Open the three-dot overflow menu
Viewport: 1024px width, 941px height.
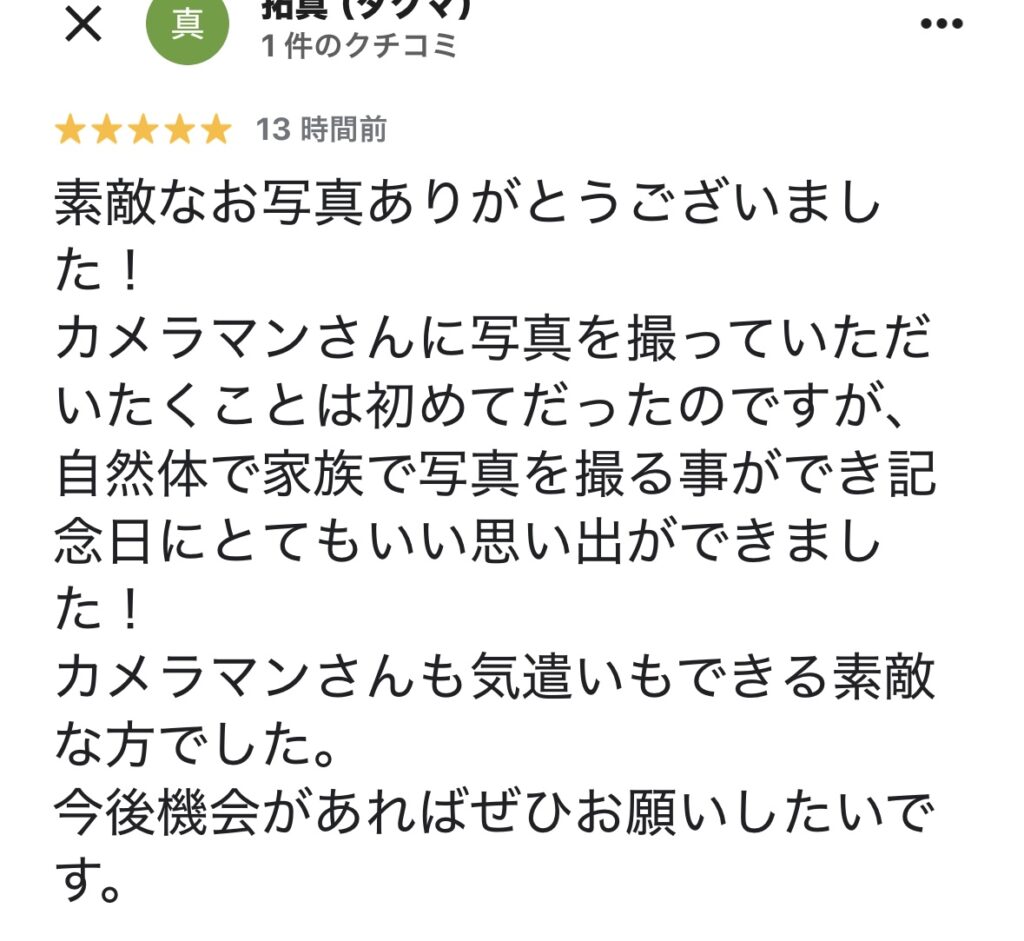point(940,25)
